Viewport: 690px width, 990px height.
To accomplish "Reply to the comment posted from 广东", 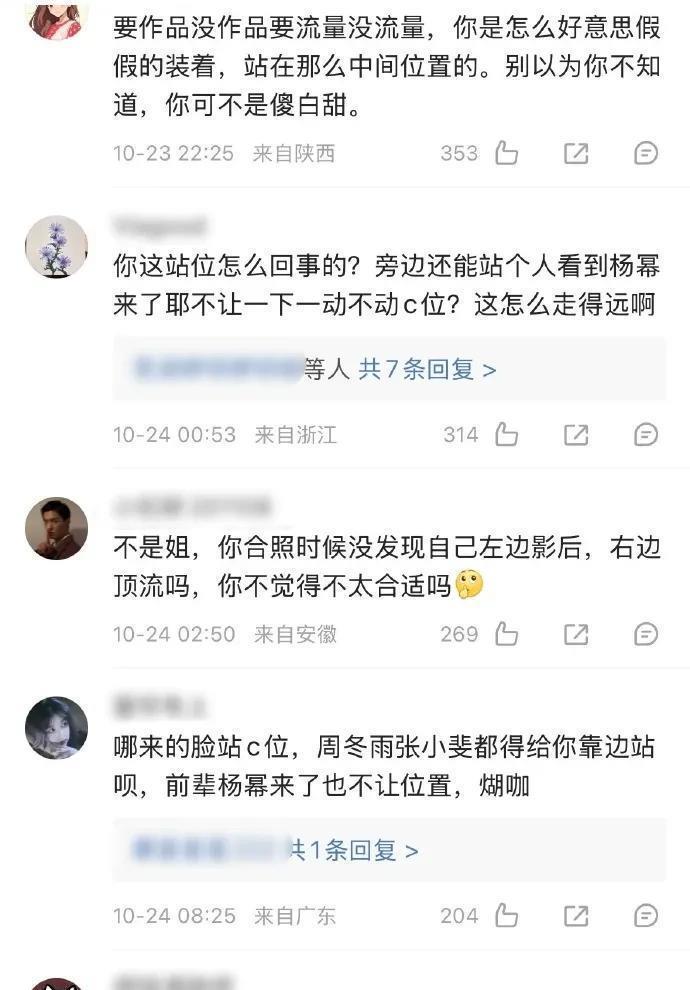I will pyautogui.click(x=646, y=916).
